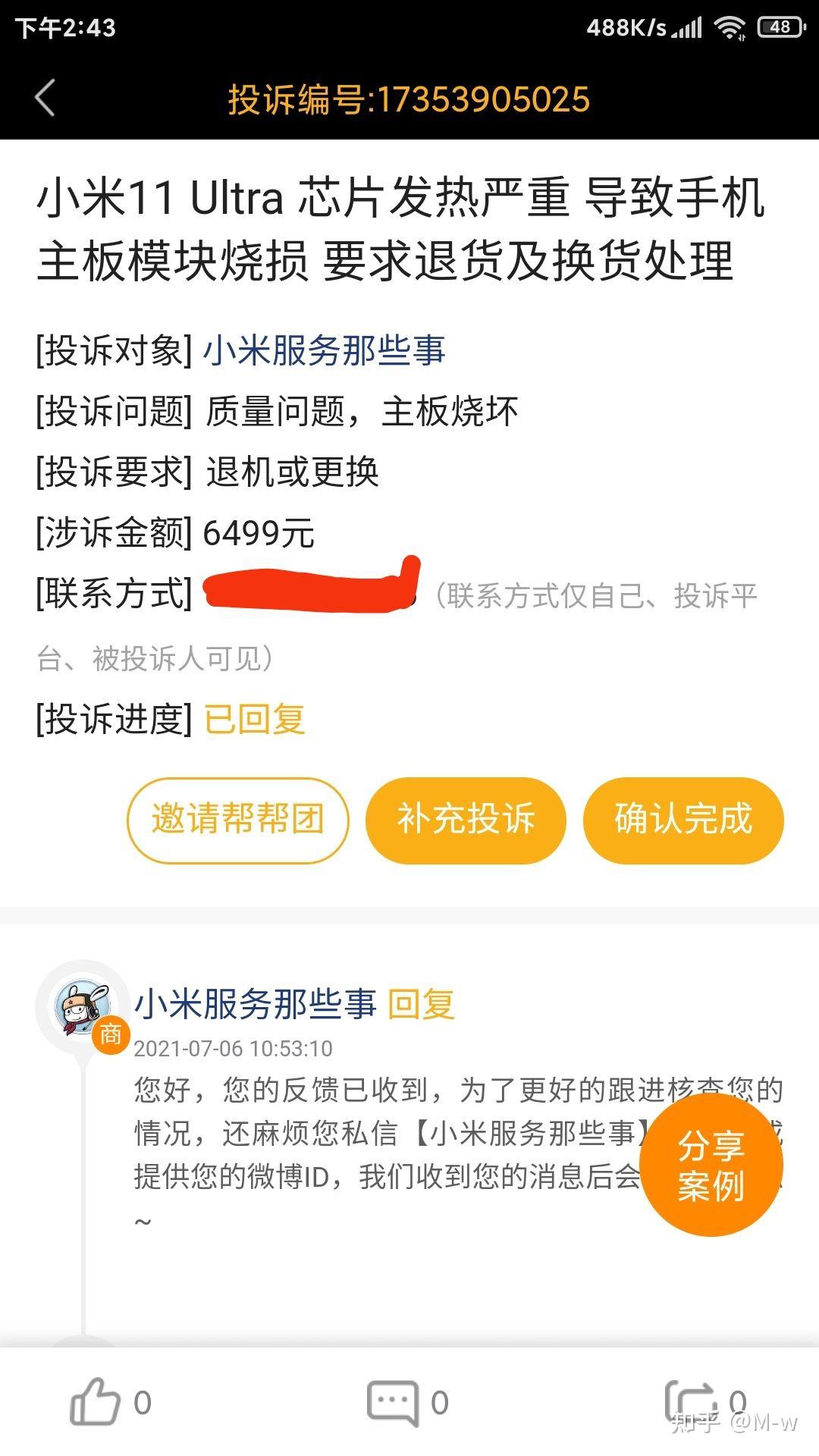819x1456 pixels.
Task: Open the comments icon at the bottom
Action: click(x=393, y=1402)
